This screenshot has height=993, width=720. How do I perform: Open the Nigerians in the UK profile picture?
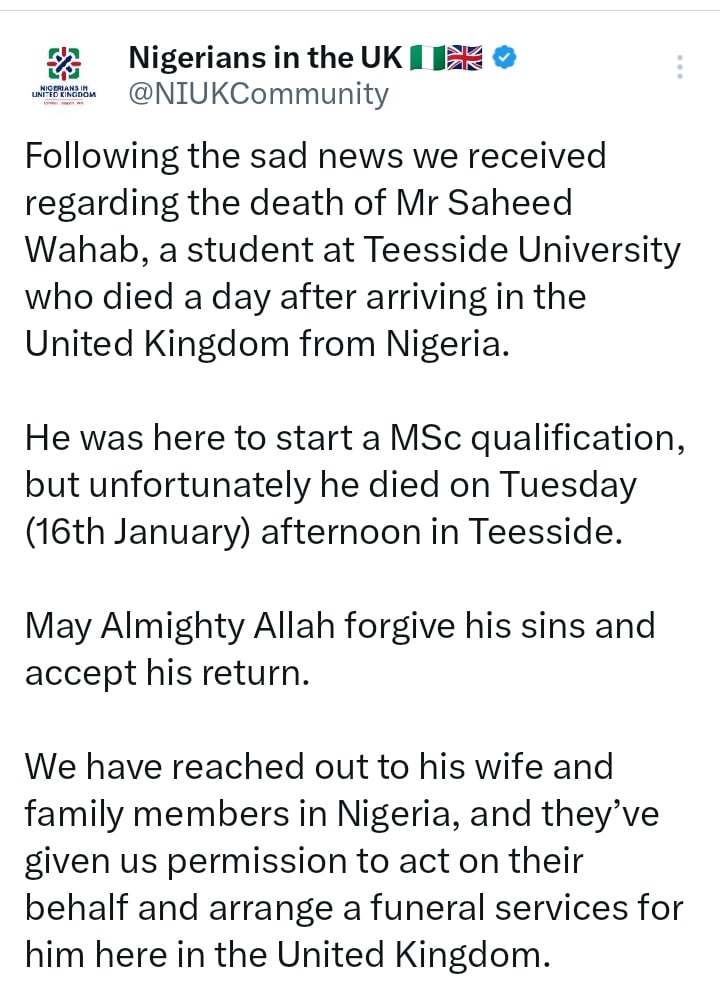[x=64, y=73]
